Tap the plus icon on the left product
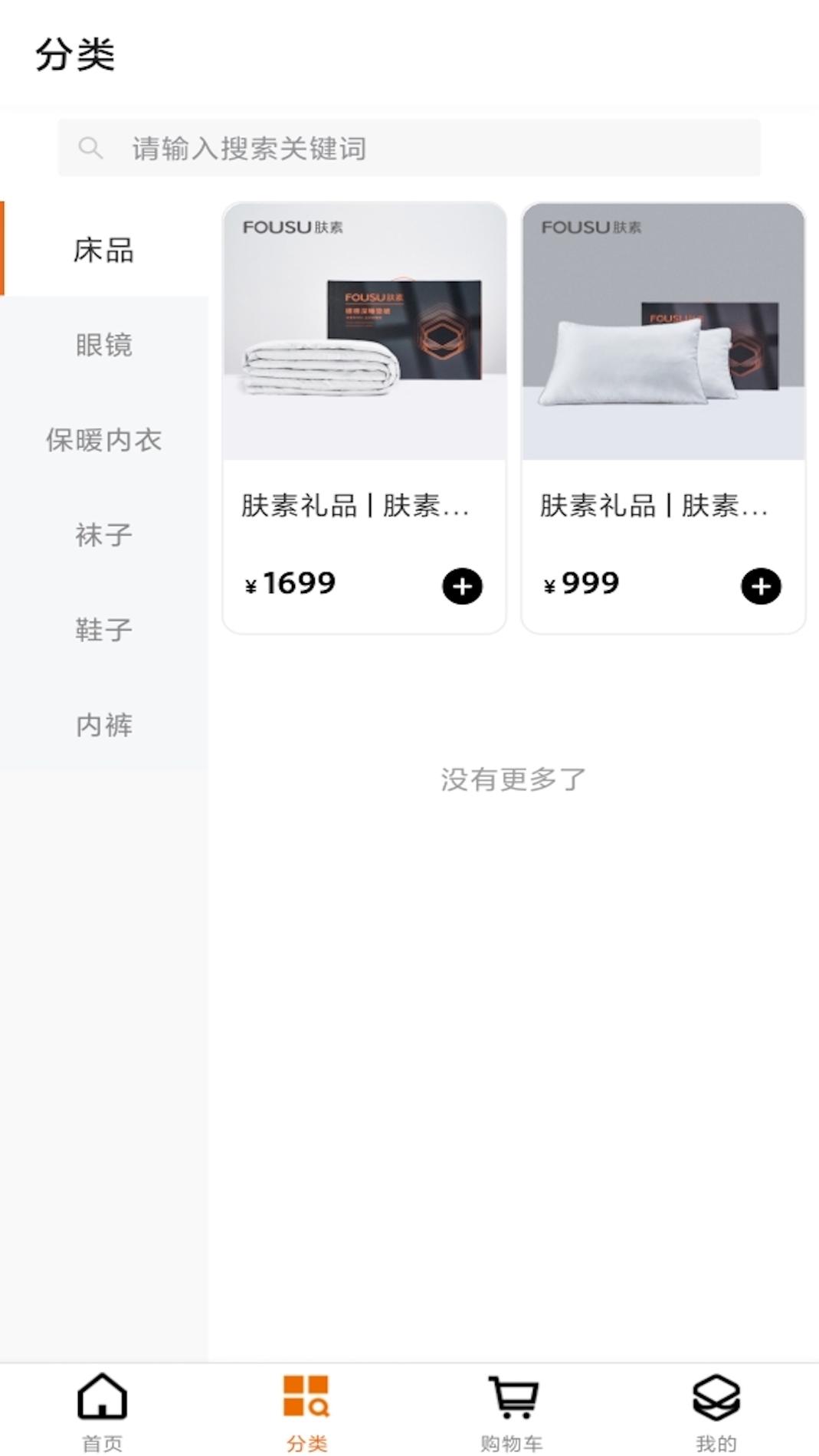Viewport: 819px width, 1456px height. (x=462, y=585)
